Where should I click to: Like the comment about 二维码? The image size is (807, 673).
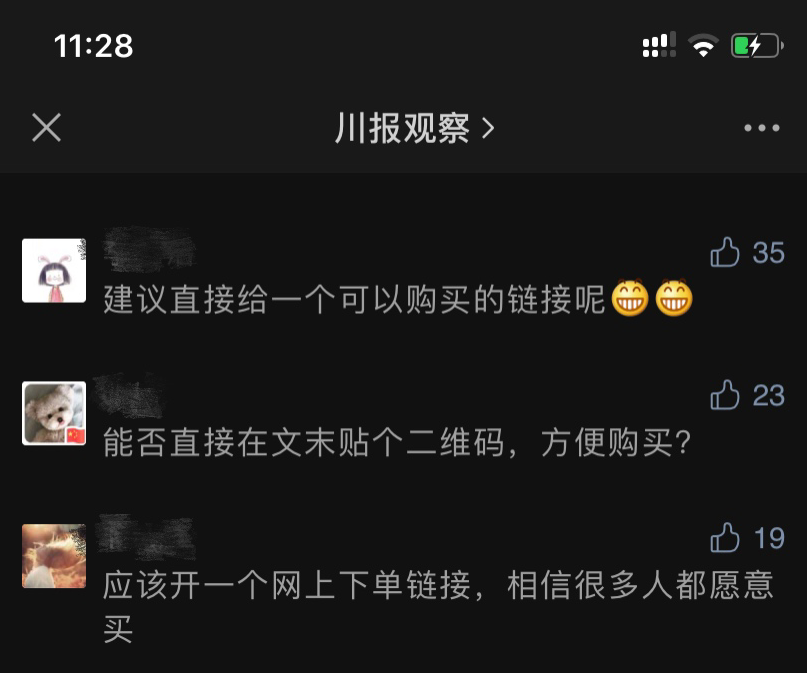point(725,395)
